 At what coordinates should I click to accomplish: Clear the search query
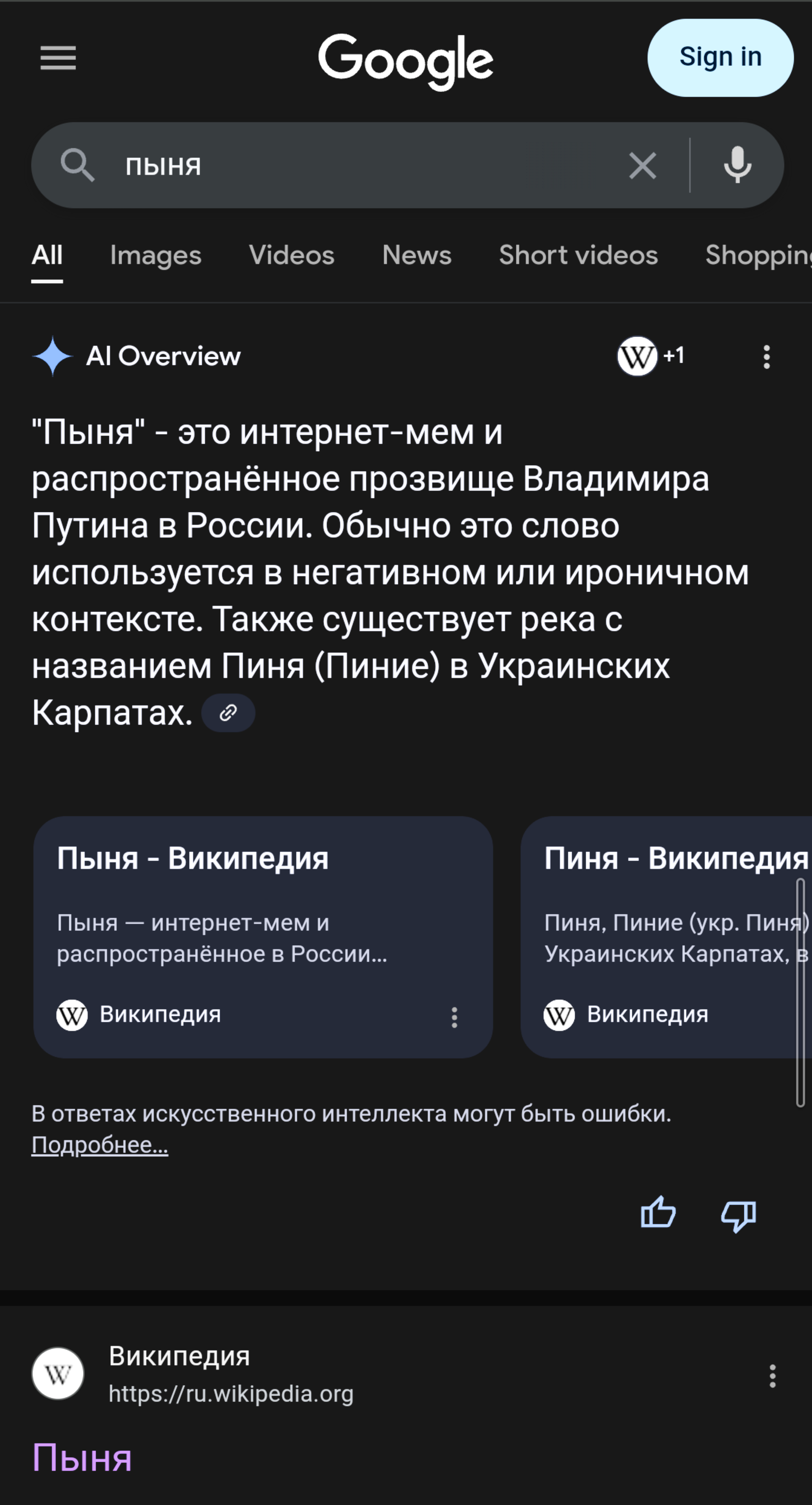(x=642, y=165)
